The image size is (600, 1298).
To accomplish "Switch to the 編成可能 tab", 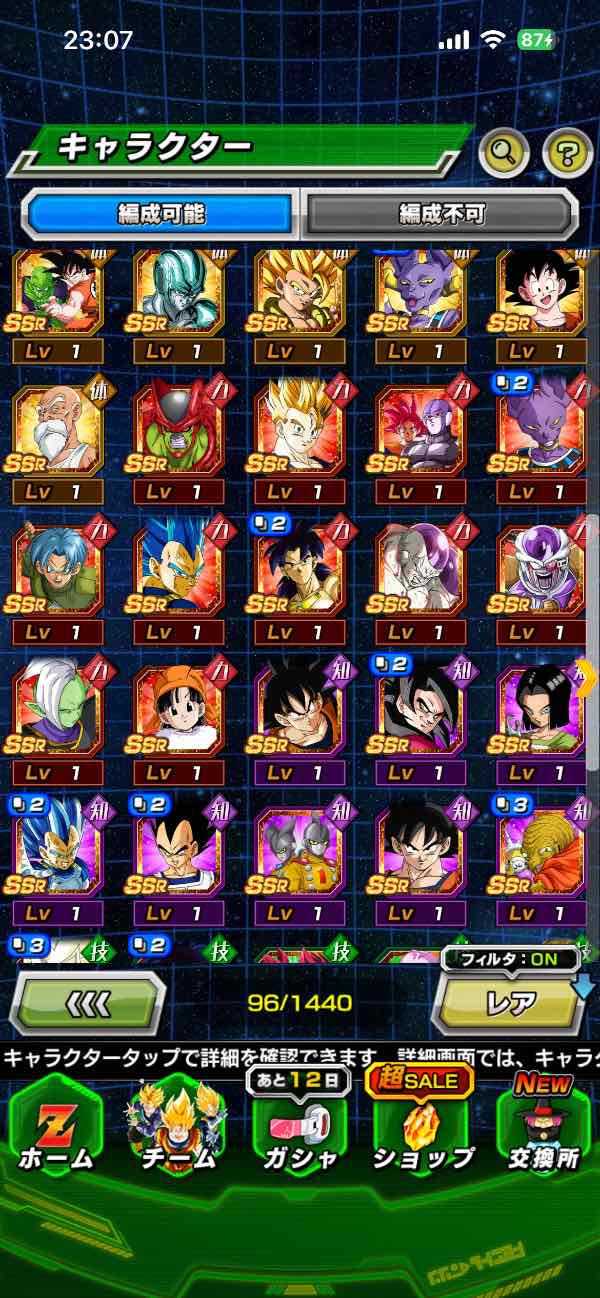I will tap(162, 213).
